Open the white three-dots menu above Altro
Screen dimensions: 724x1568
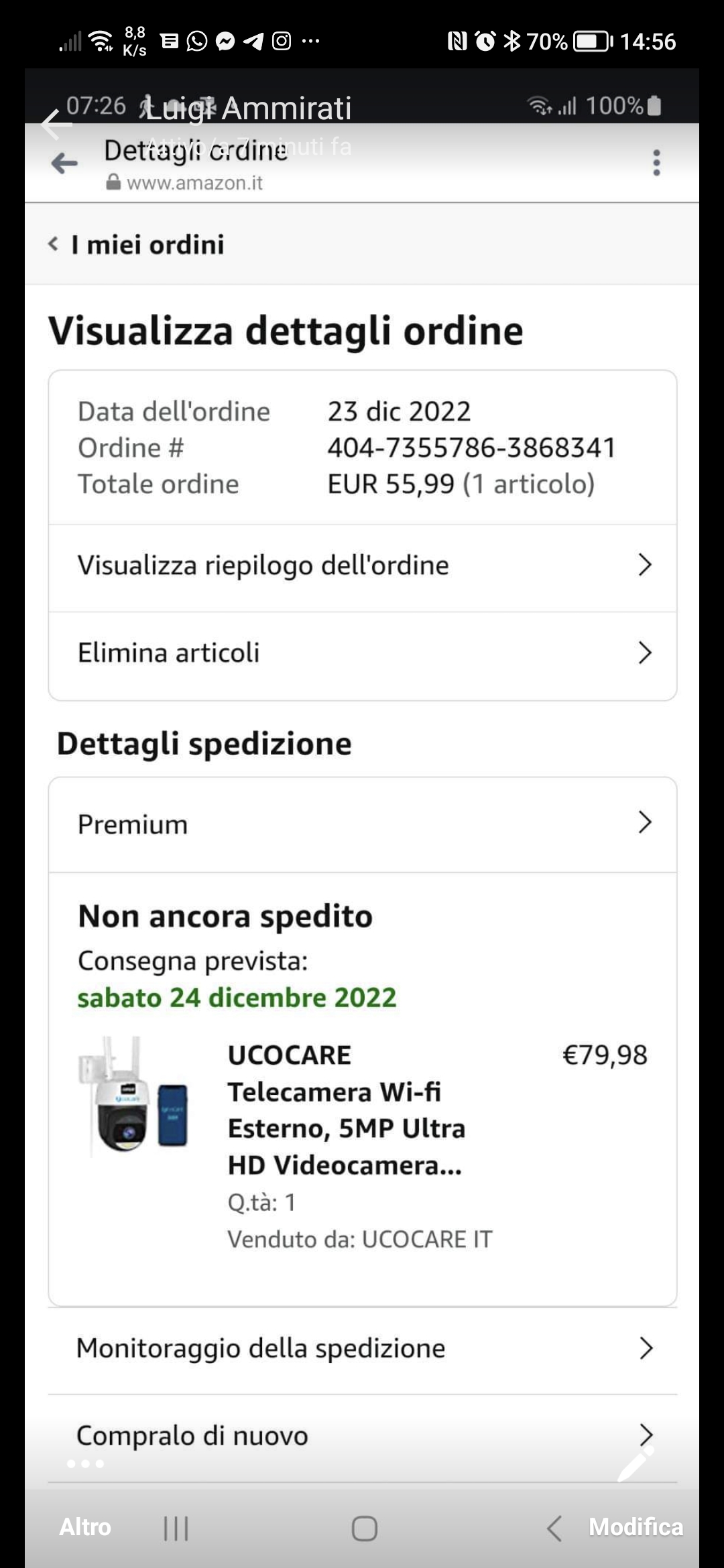tap(85, 1464)
